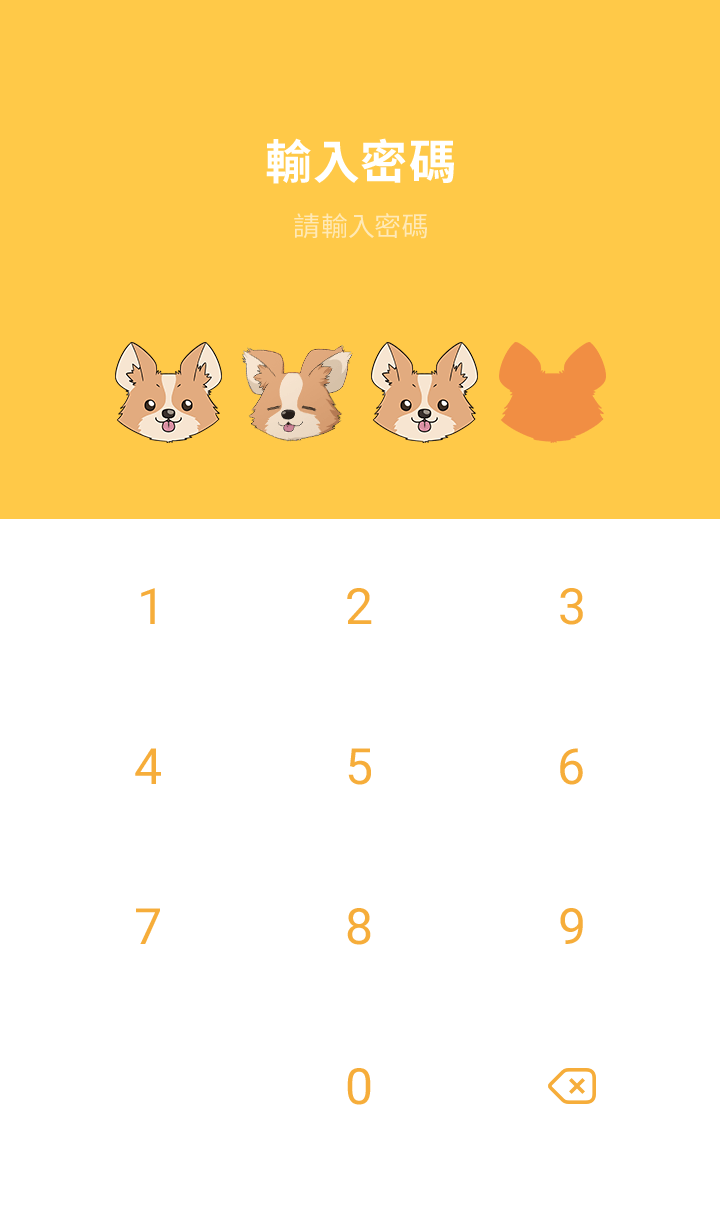
Task: Tap the number 2 key
Action: 359,607
